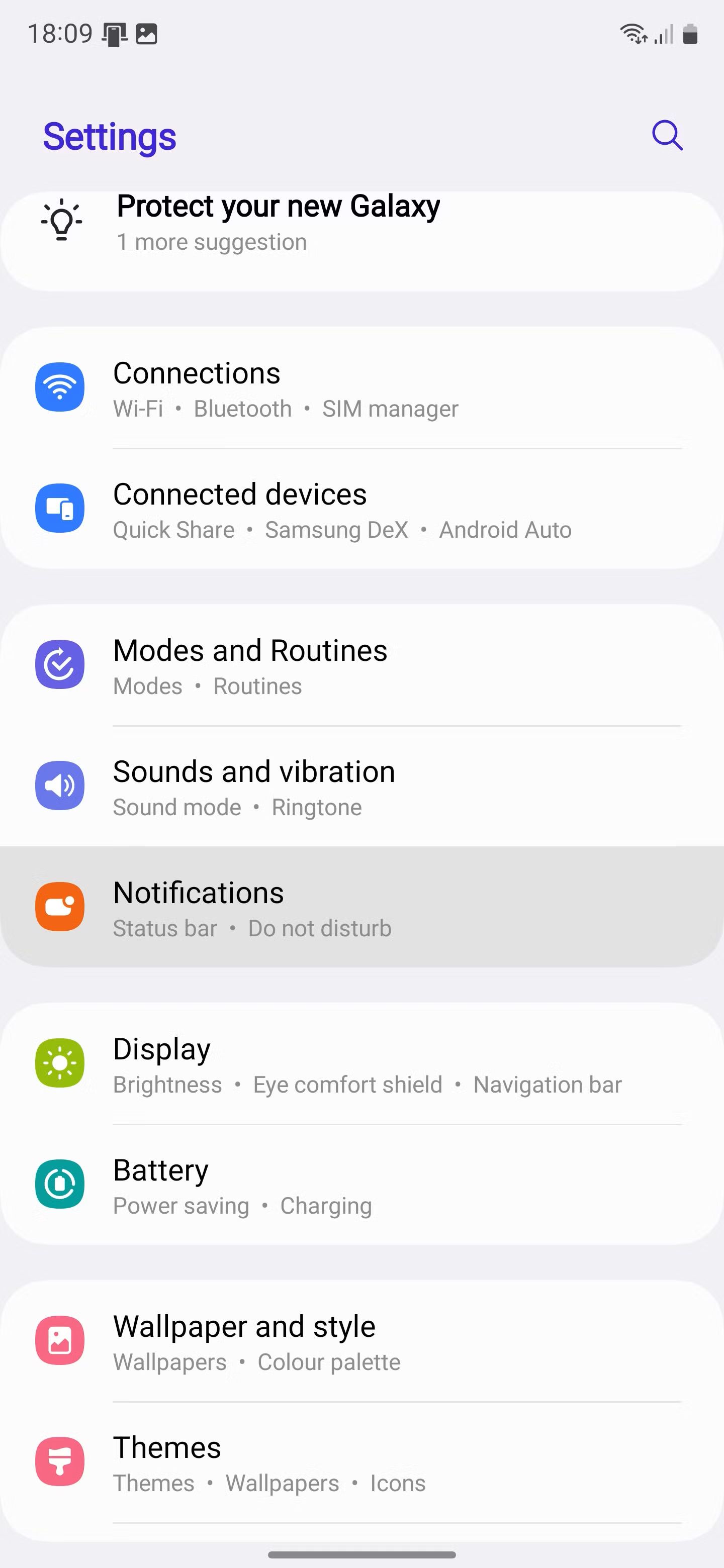This screenshot has width=724, height=1568.
Task: Open the Connections Wi-Fi icon
Action: tap(60, 388)
